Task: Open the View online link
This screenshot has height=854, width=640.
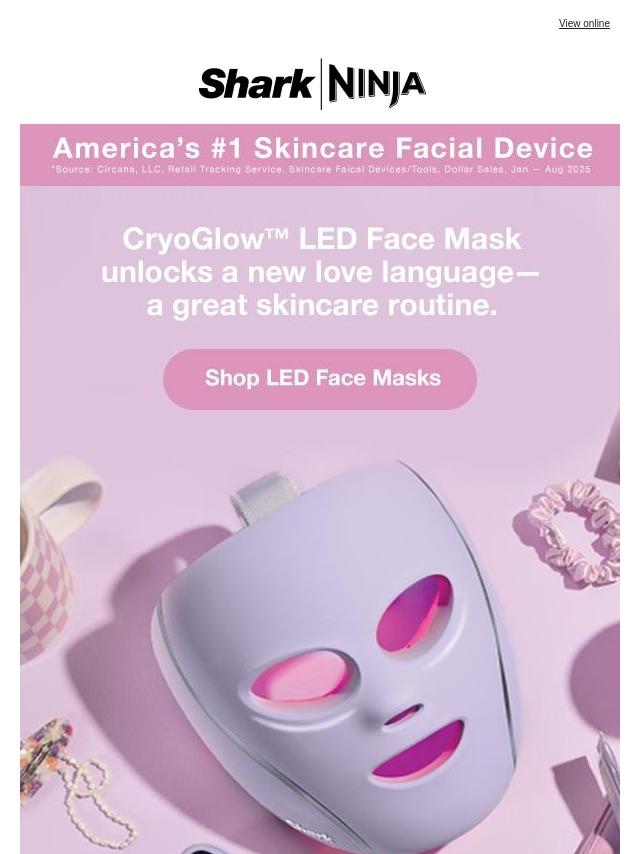Action: click(583, 23)
